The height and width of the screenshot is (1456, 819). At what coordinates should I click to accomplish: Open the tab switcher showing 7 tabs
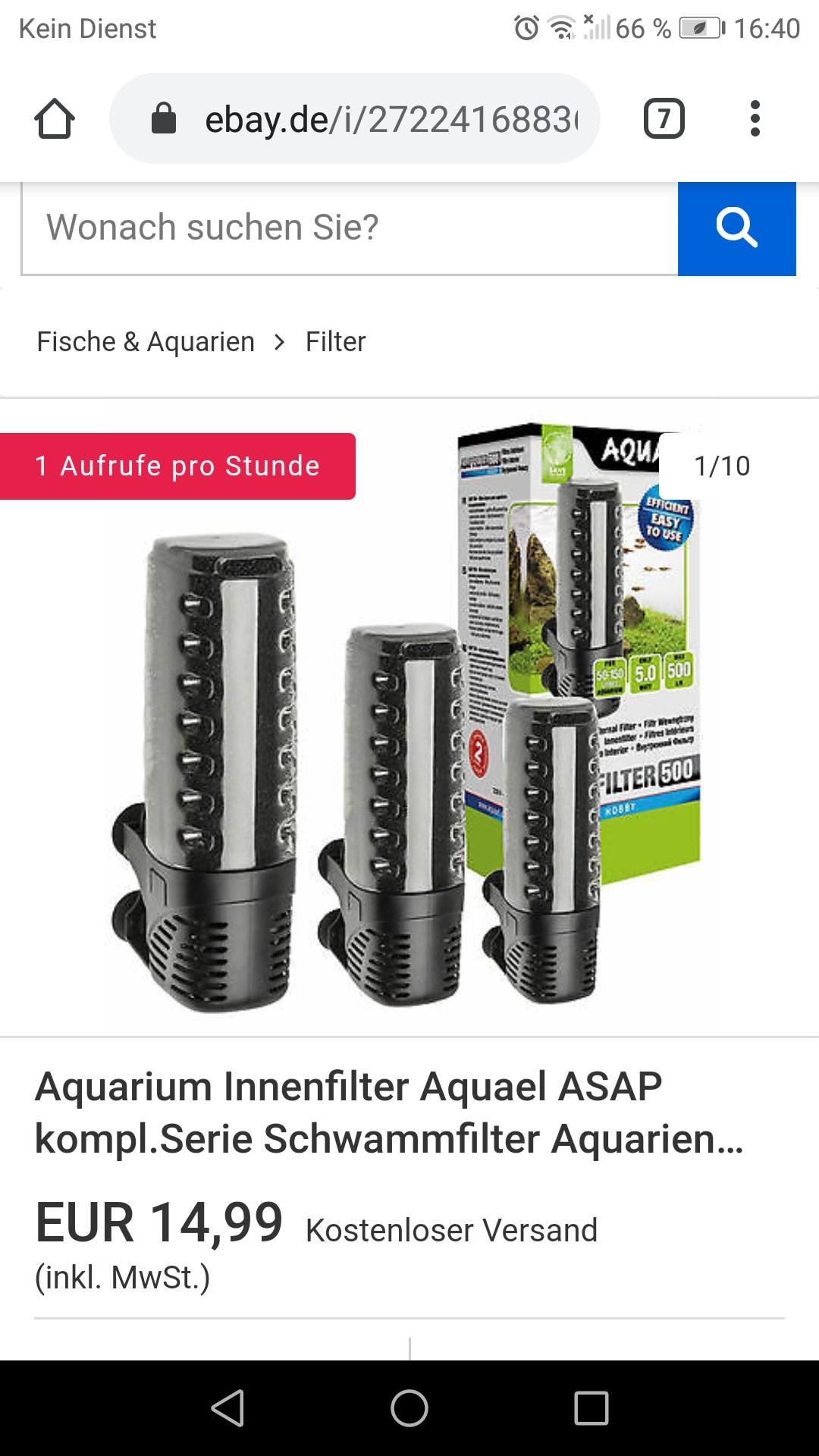[x=664, y=119]
